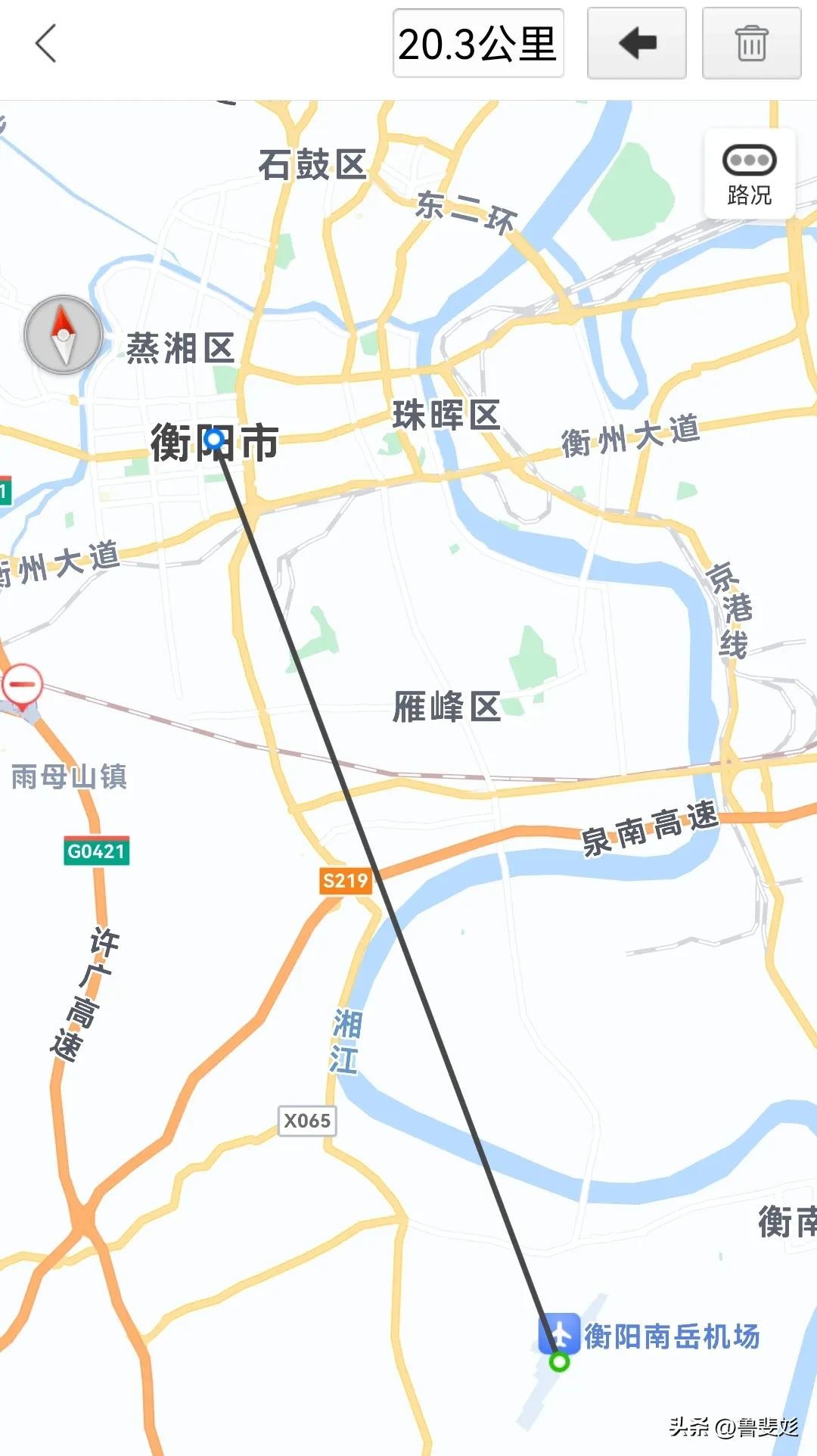Select the 衡阳南岳机场 airport marker
The image size is (817, 1456).
[x=559, y=1333]
